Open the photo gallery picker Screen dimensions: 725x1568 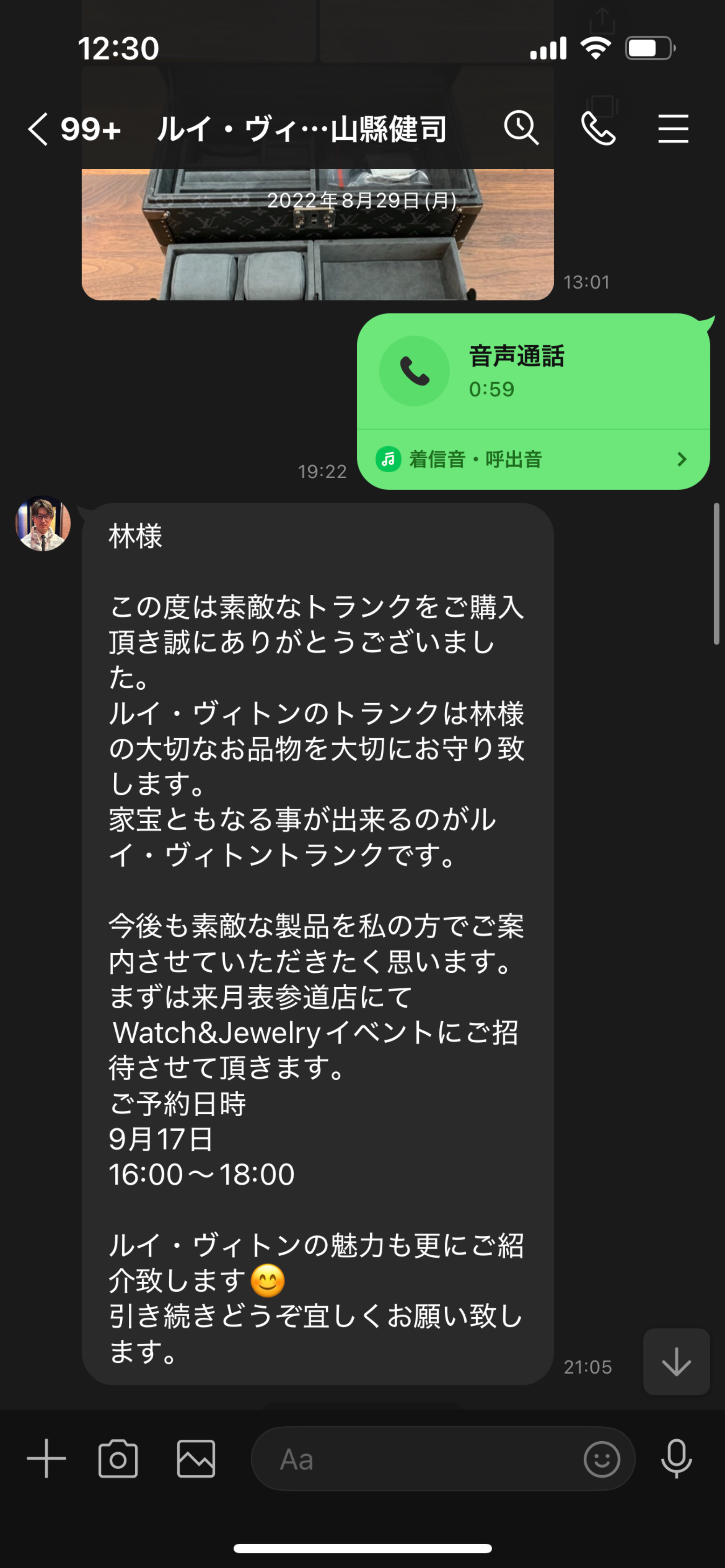196,1459
